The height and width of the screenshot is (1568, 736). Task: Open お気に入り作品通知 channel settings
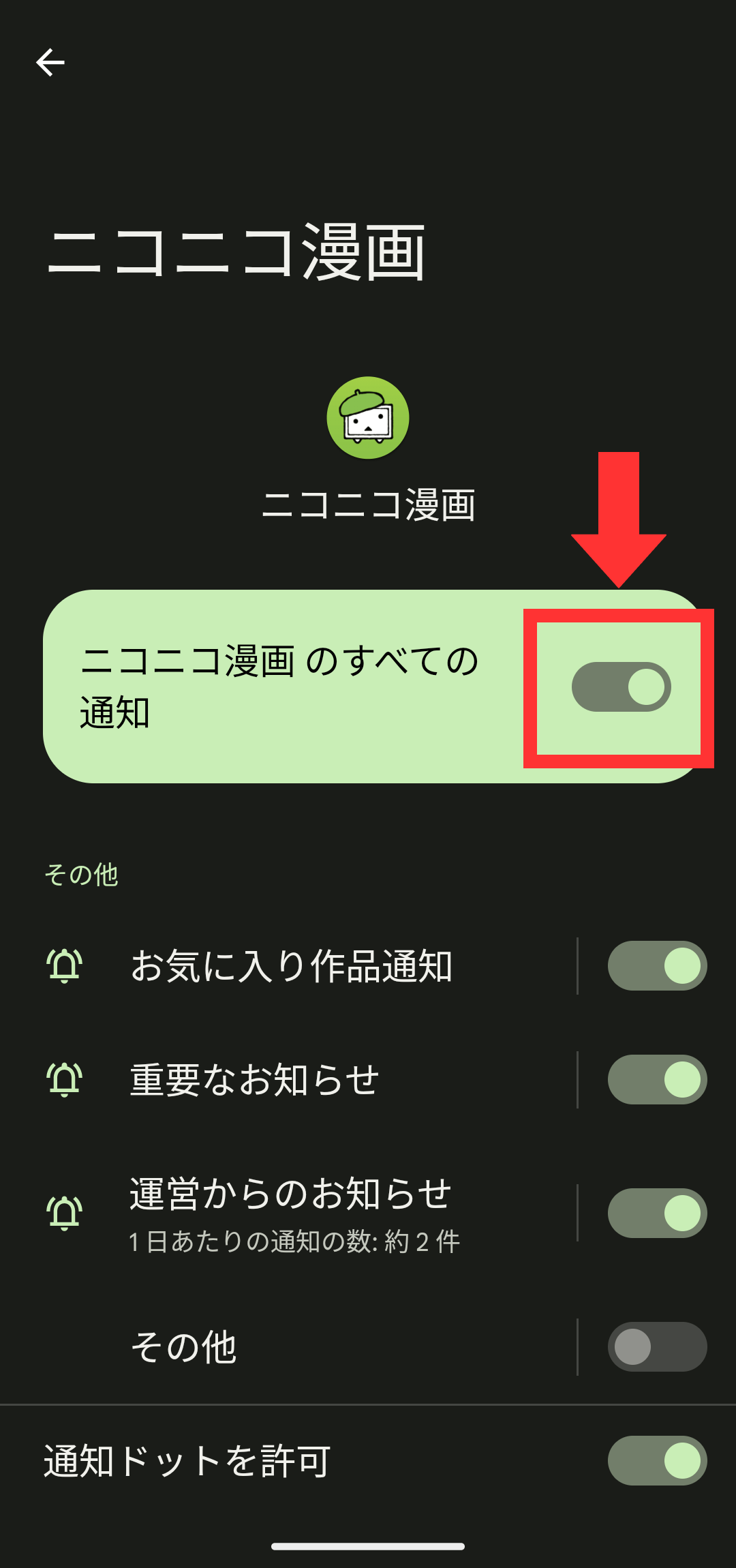click(x=292, y=966)
